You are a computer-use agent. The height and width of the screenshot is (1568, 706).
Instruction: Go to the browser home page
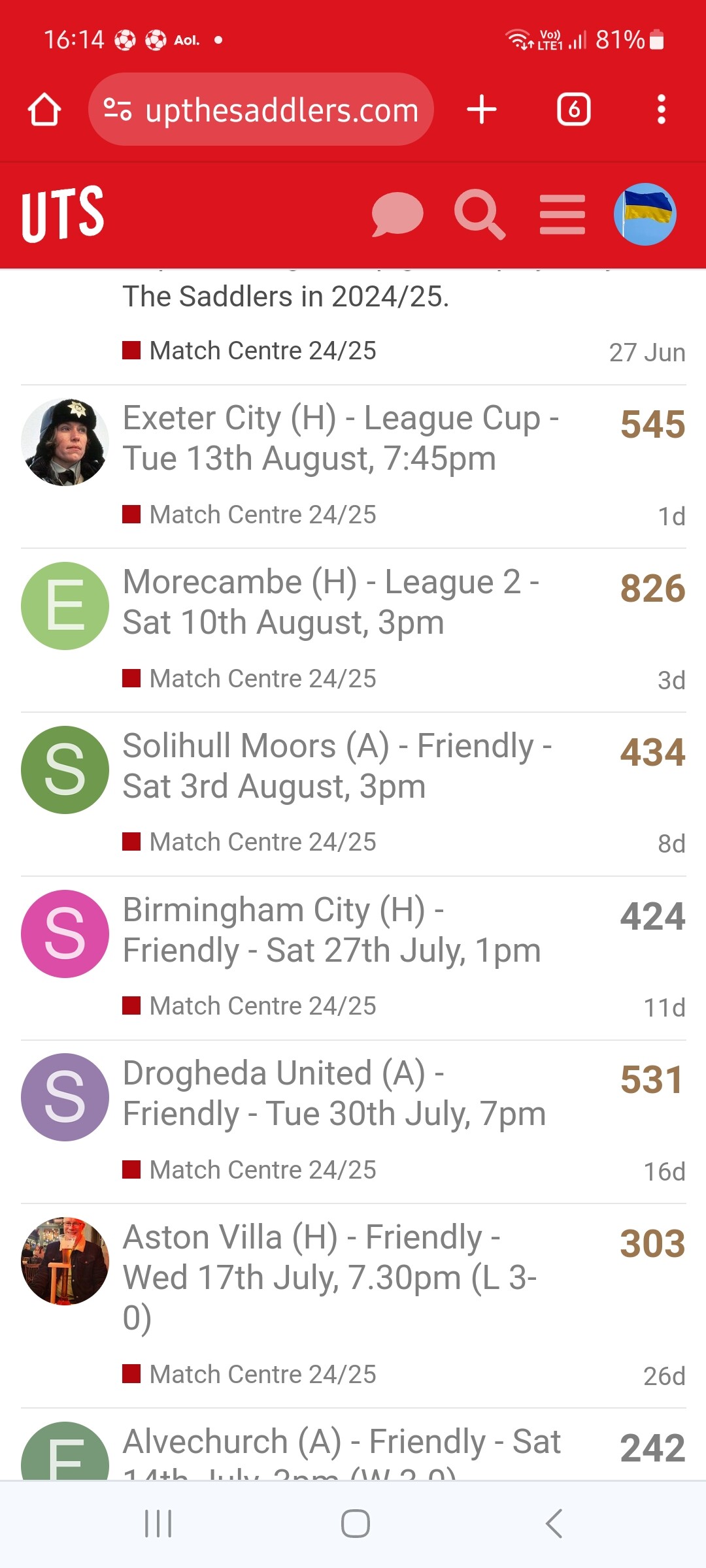[44, 109]
